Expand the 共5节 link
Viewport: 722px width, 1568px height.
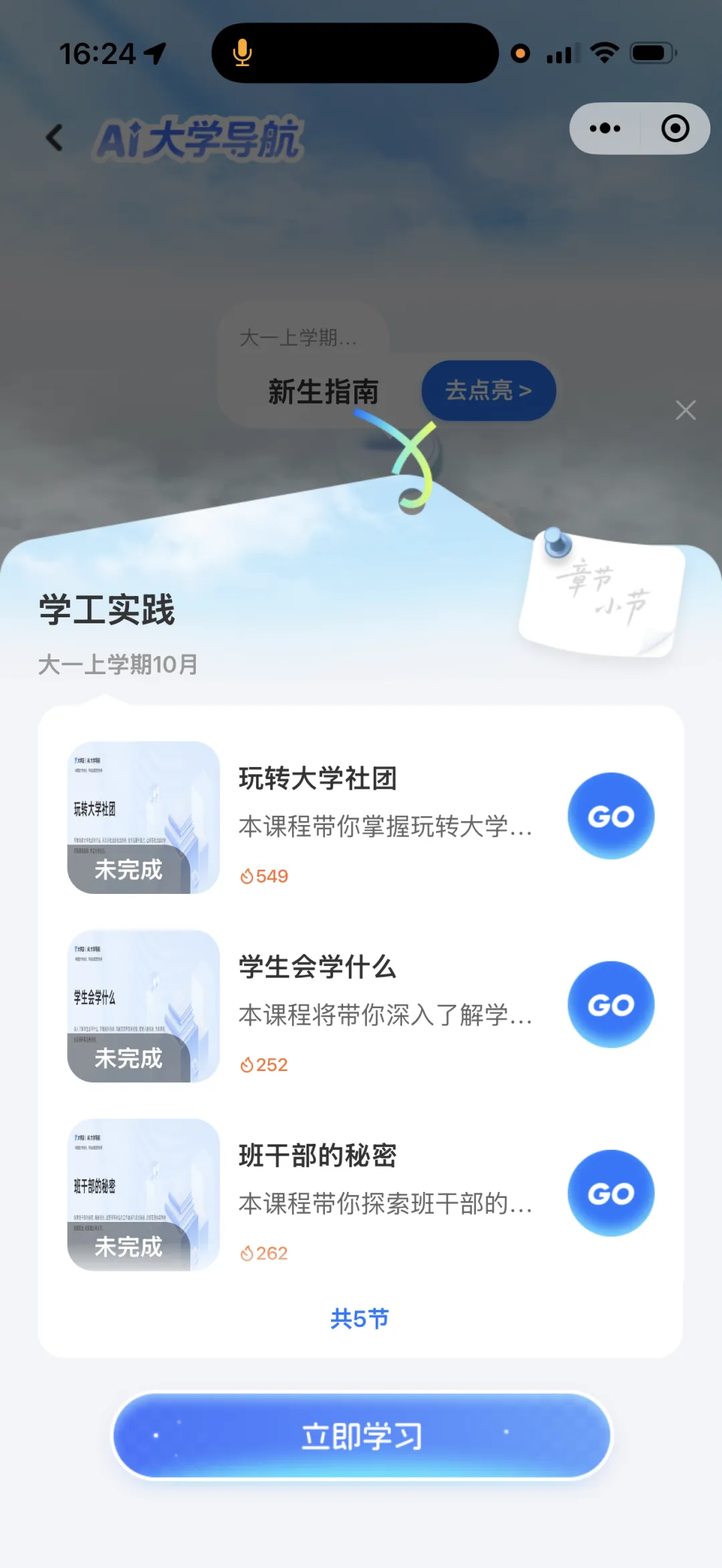(x=360, y=1318)
